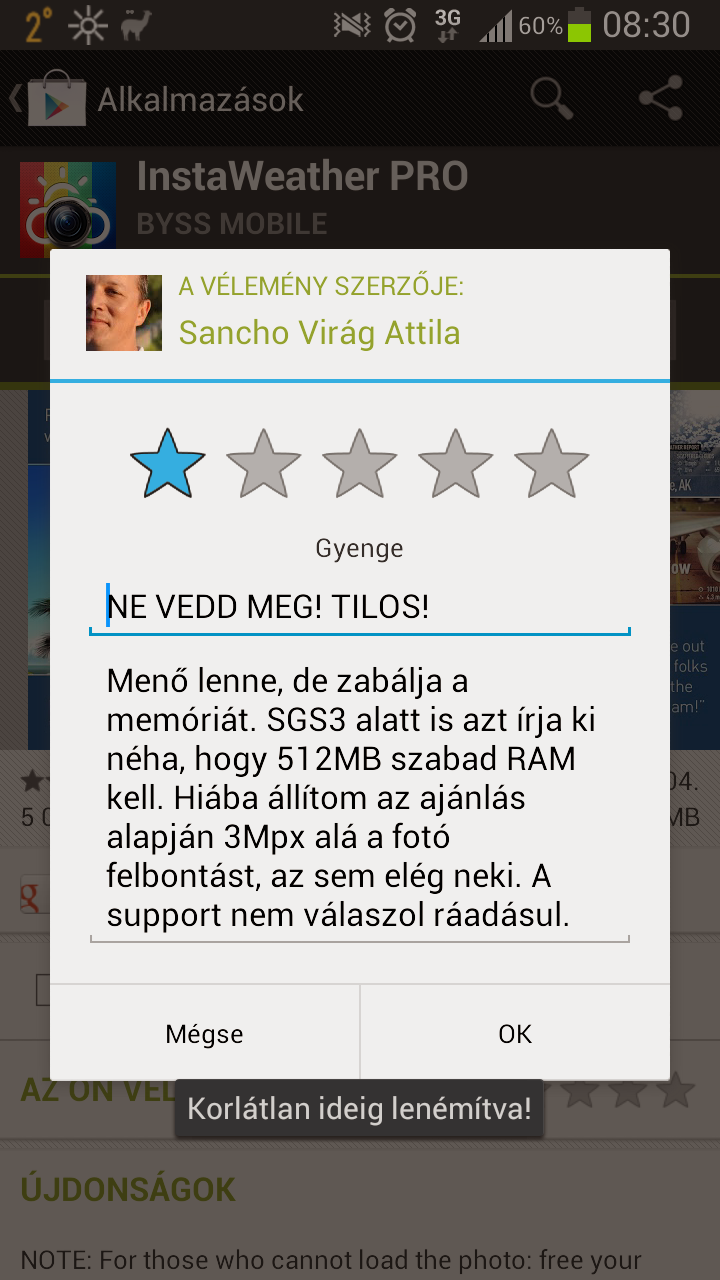The height and width of the screenshot is (1280, 720).
Task: Tap the review comment text box
Action: coord(360,798)
